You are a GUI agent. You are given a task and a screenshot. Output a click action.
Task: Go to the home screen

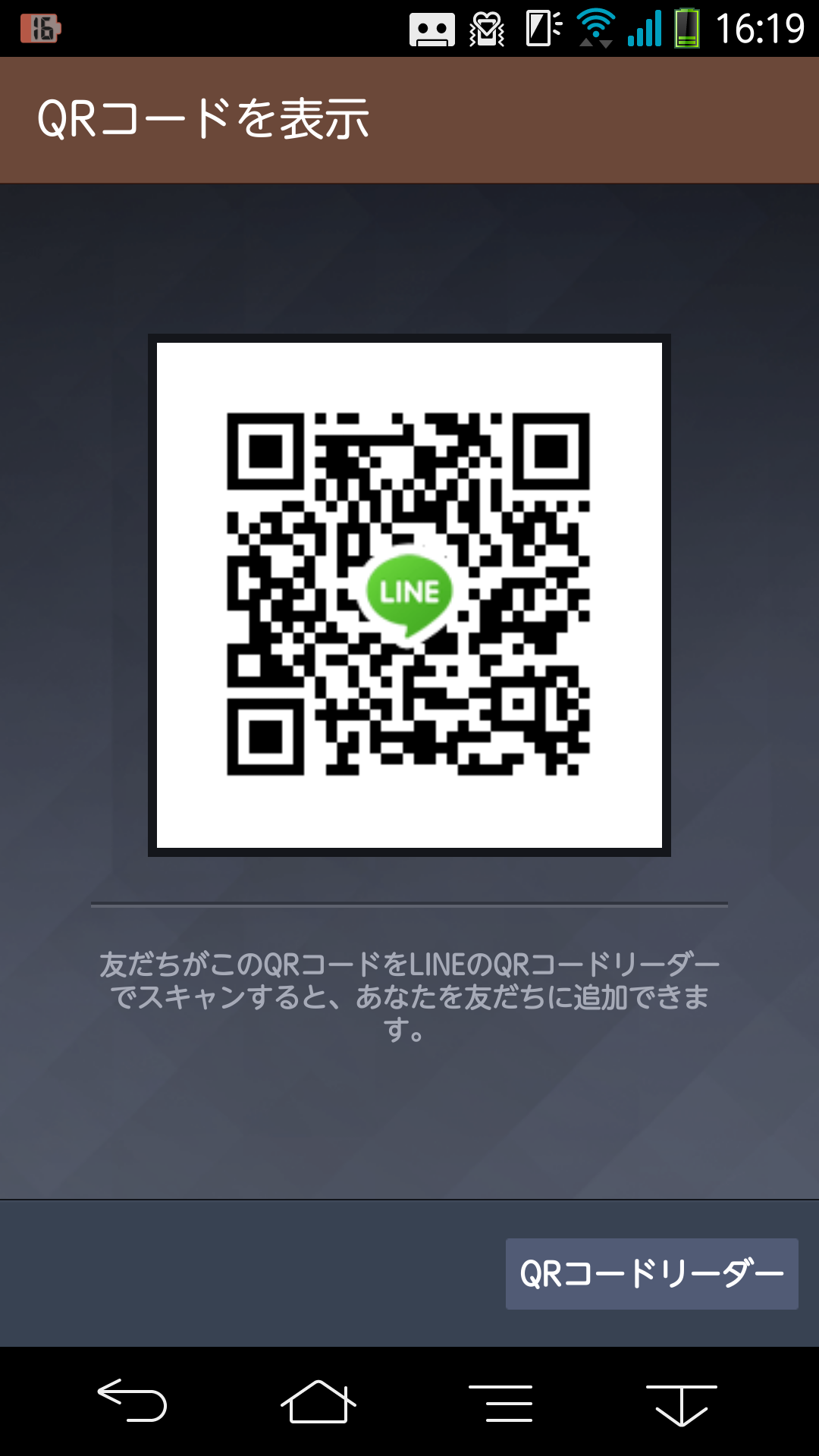pyautogui.click(x=318, y=1401)
